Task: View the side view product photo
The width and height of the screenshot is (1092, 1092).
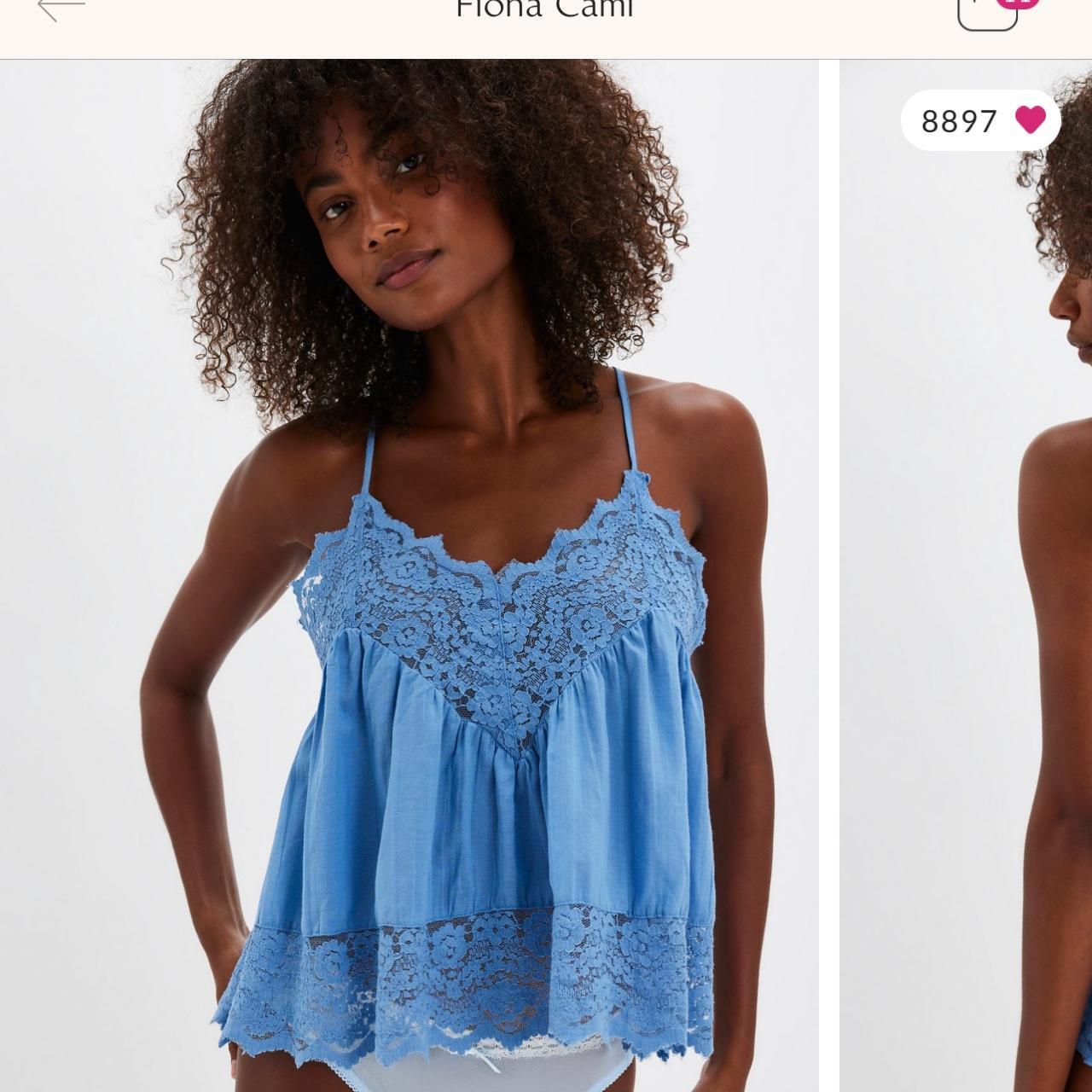Action: pos(968,597)
